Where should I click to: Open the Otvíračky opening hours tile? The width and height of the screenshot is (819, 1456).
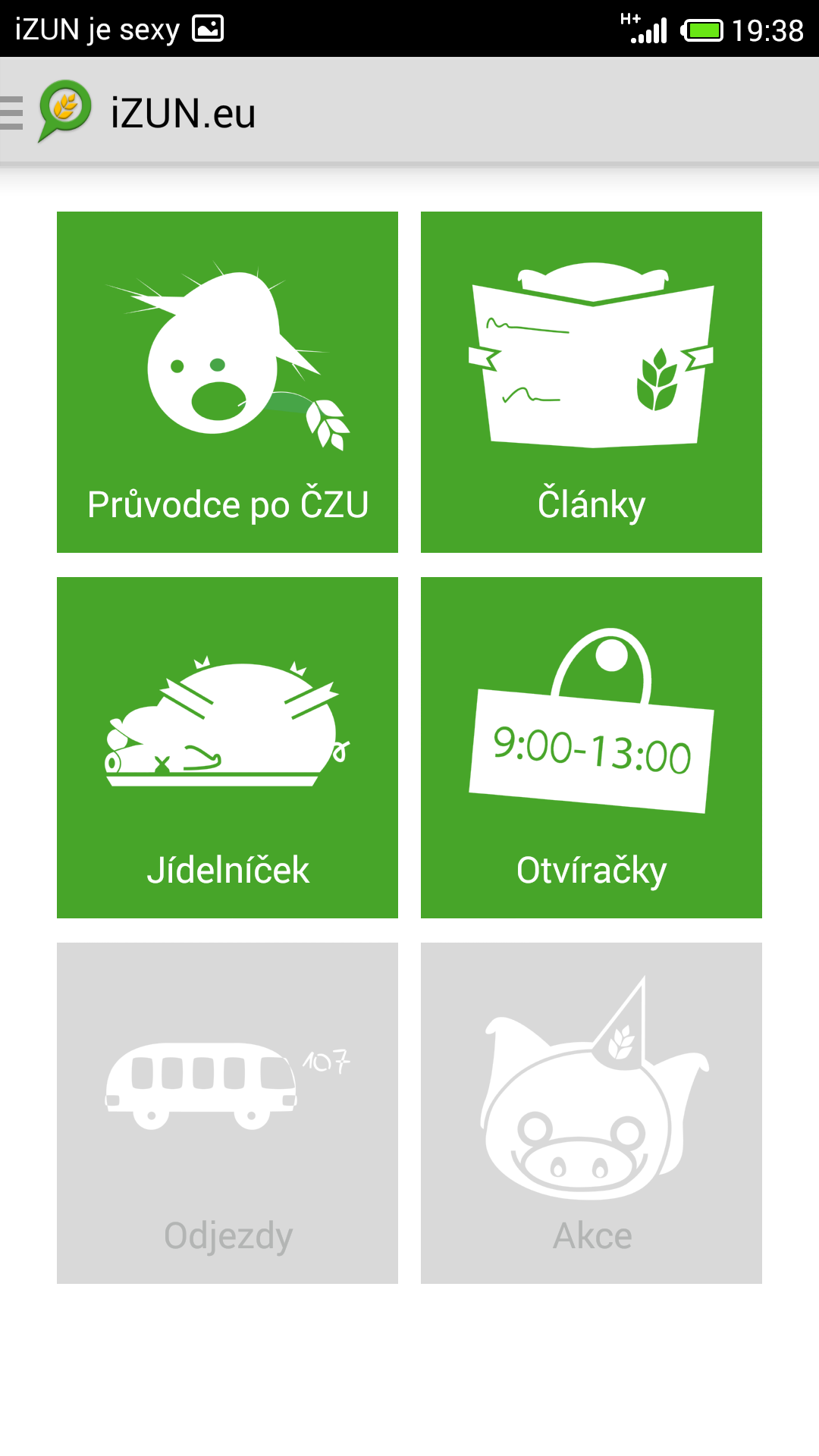[591, 748]
